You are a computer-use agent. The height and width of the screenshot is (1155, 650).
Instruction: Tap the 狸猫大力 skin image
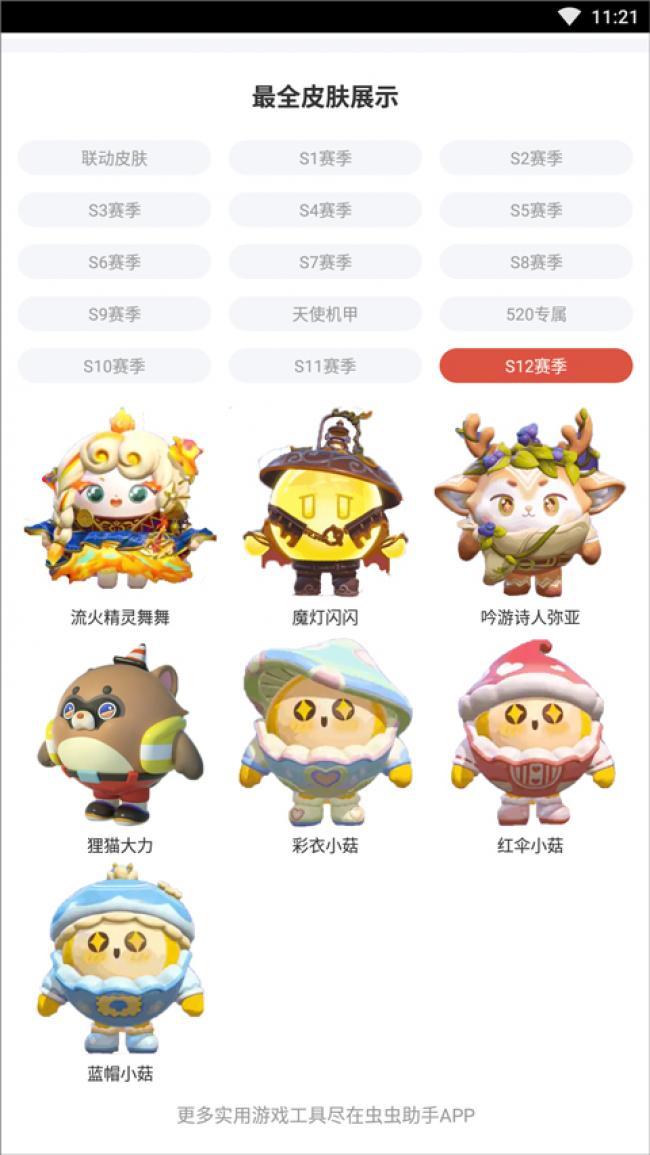pos(120,735)
